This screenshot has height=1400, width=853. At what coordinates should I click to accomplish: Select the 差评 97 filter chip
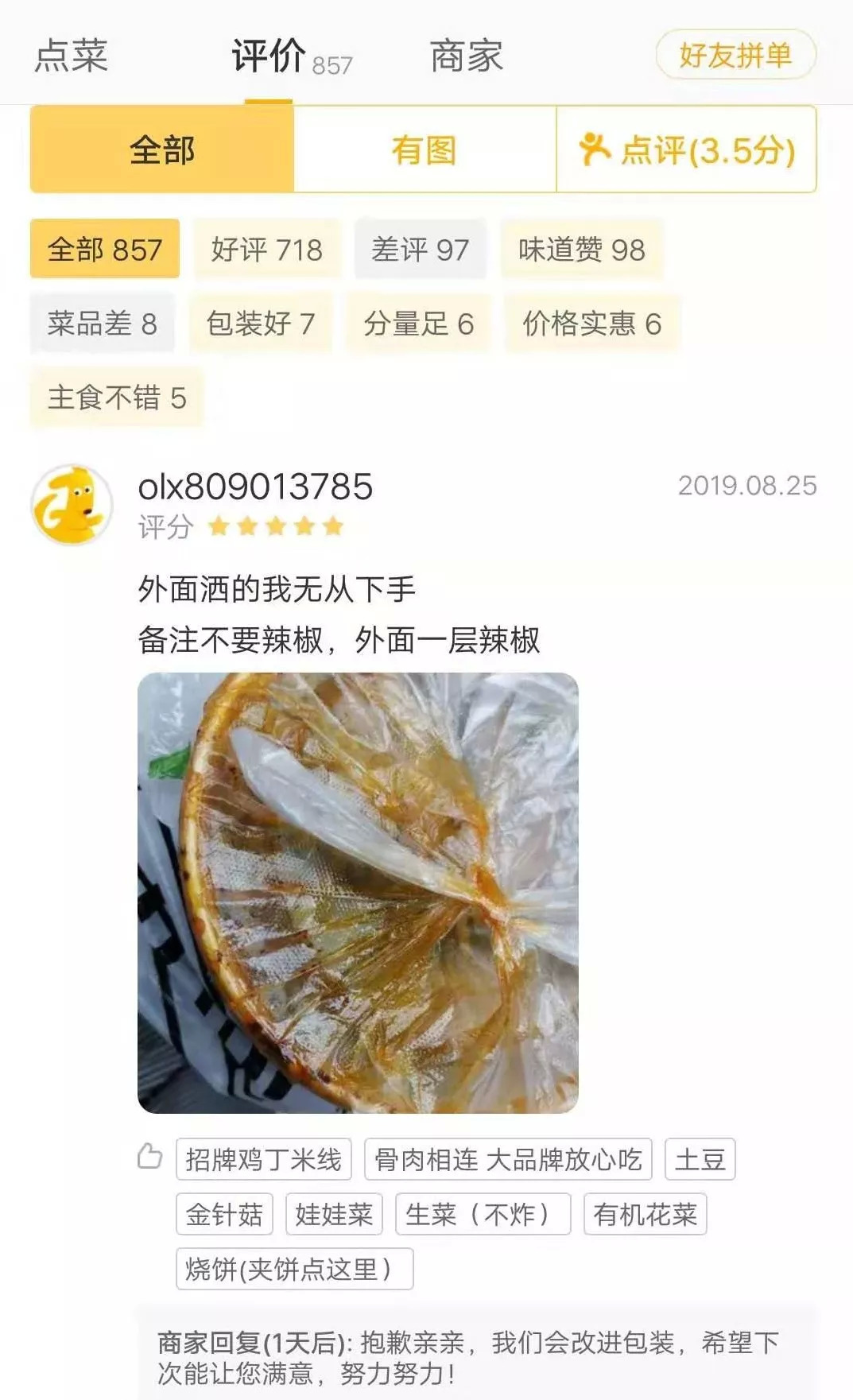tap(422, 249)
